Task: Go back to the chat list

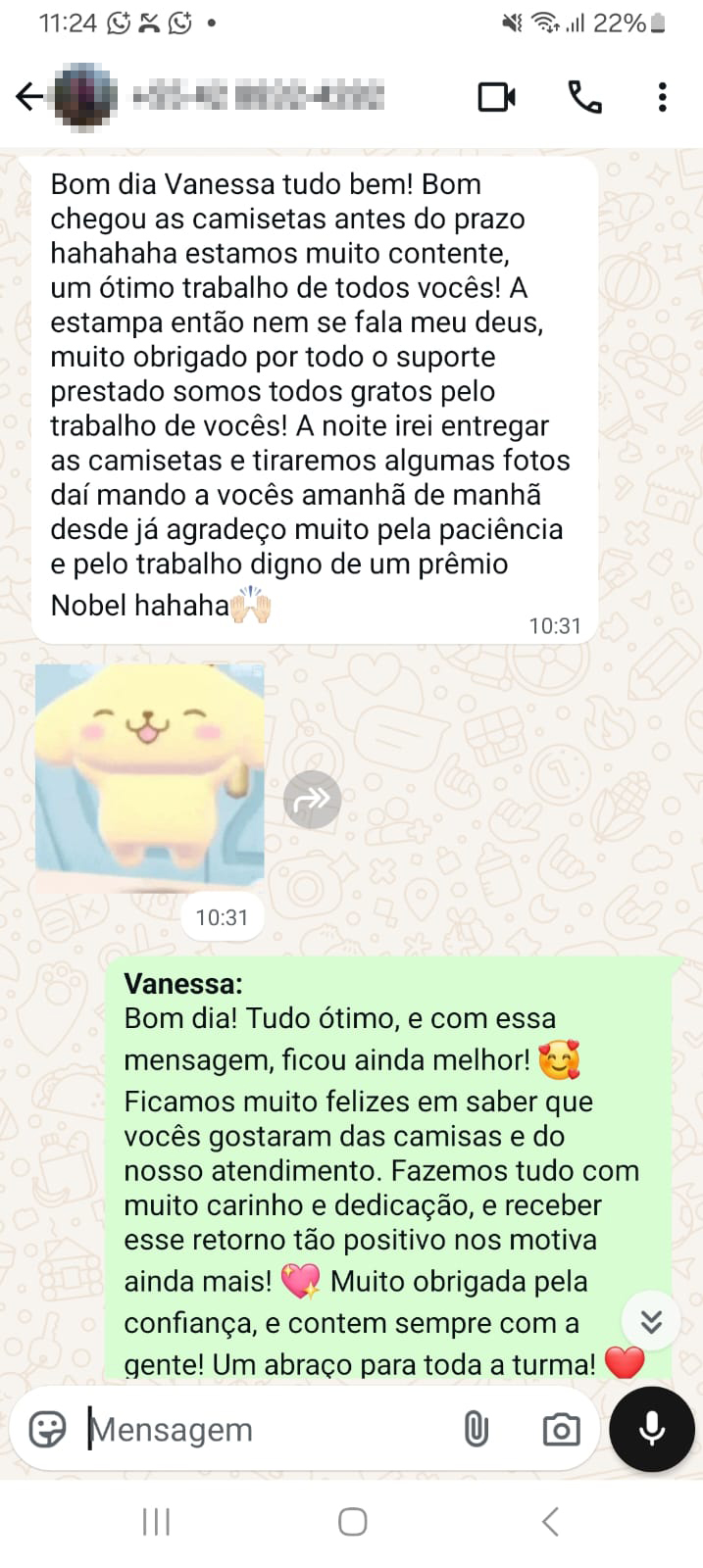Action: (x=29, y=97)
